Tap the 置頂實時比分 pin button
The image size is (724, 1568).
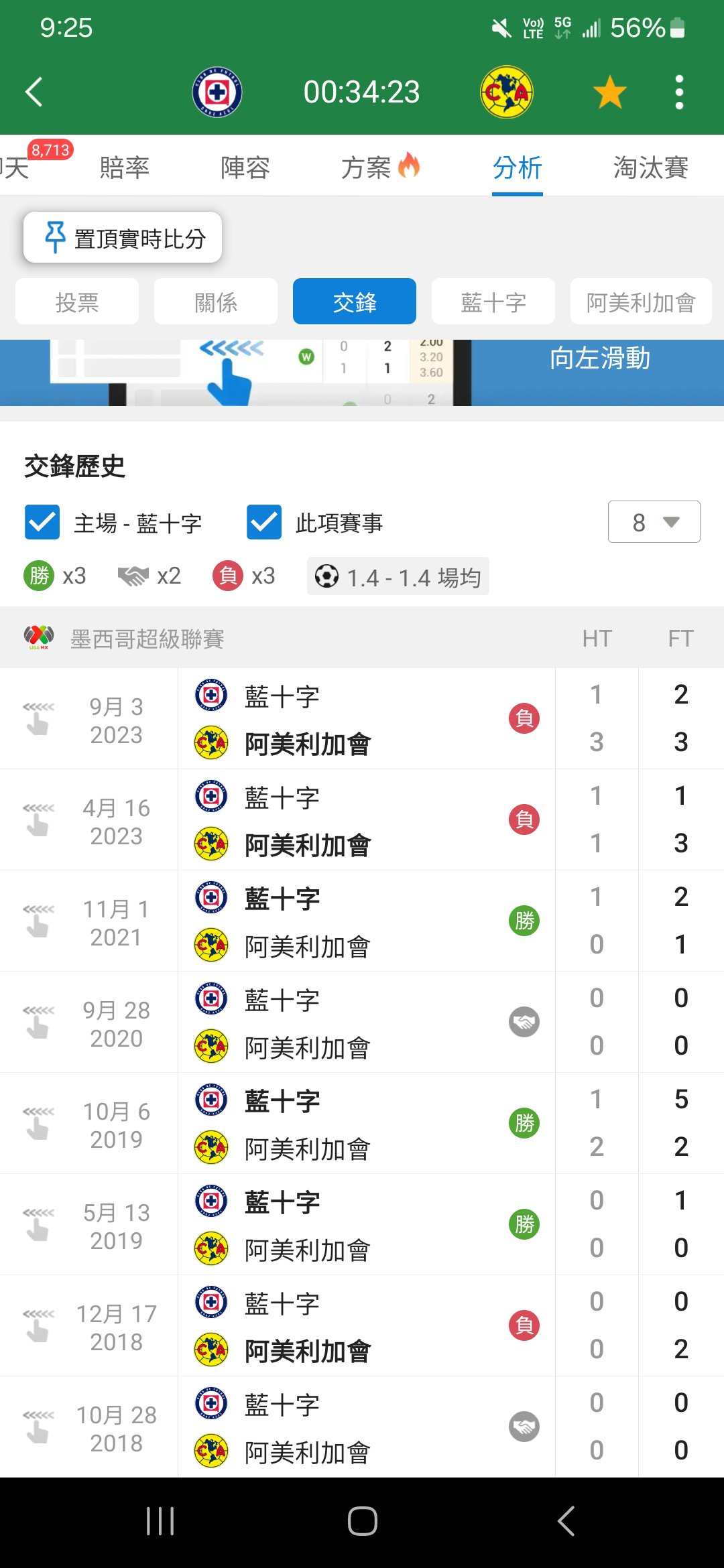123,238
